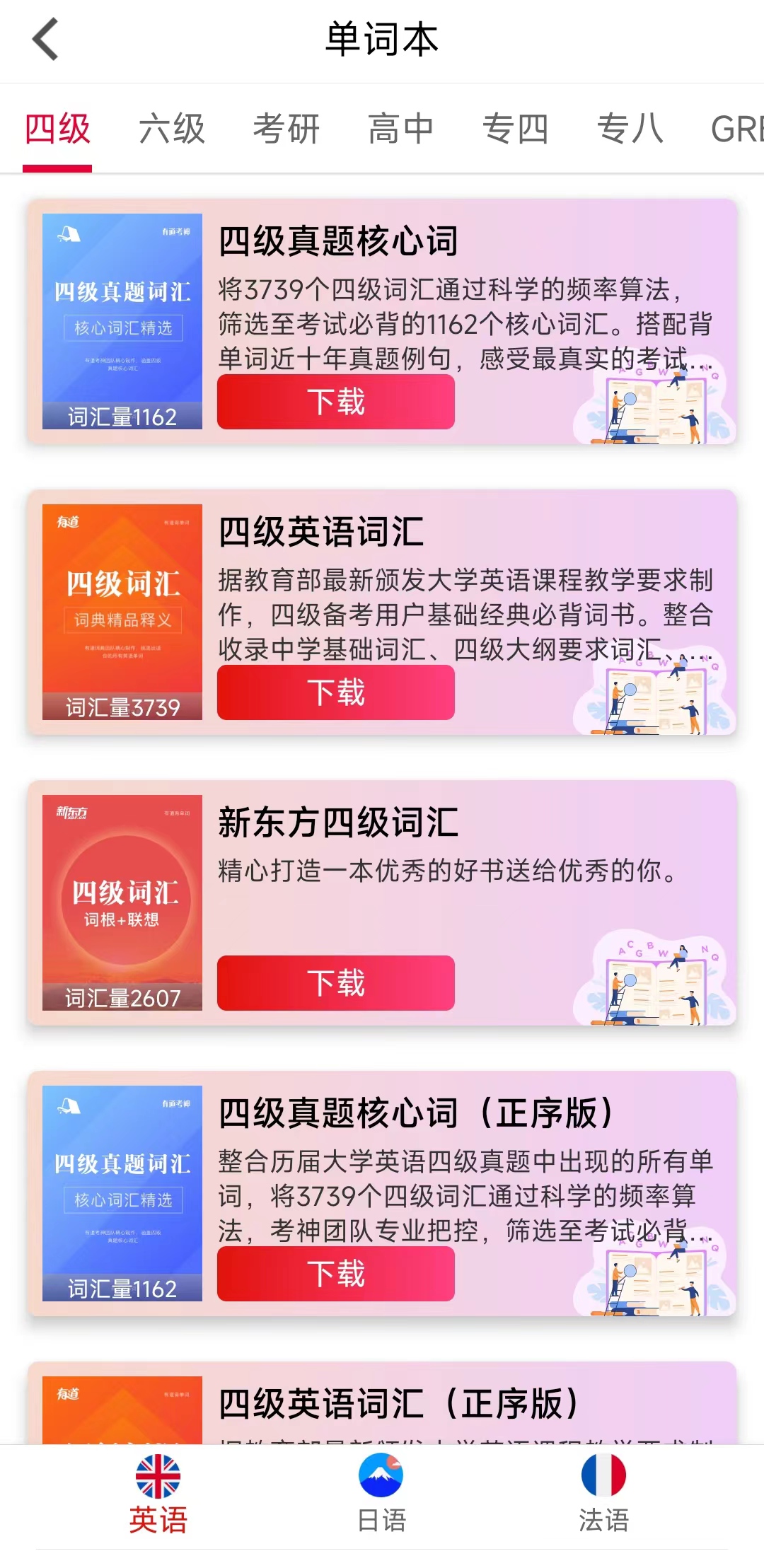
Task: Open the 新东方四级词汇 book cover
Action: pyautogui.click(x=122, y=902)
